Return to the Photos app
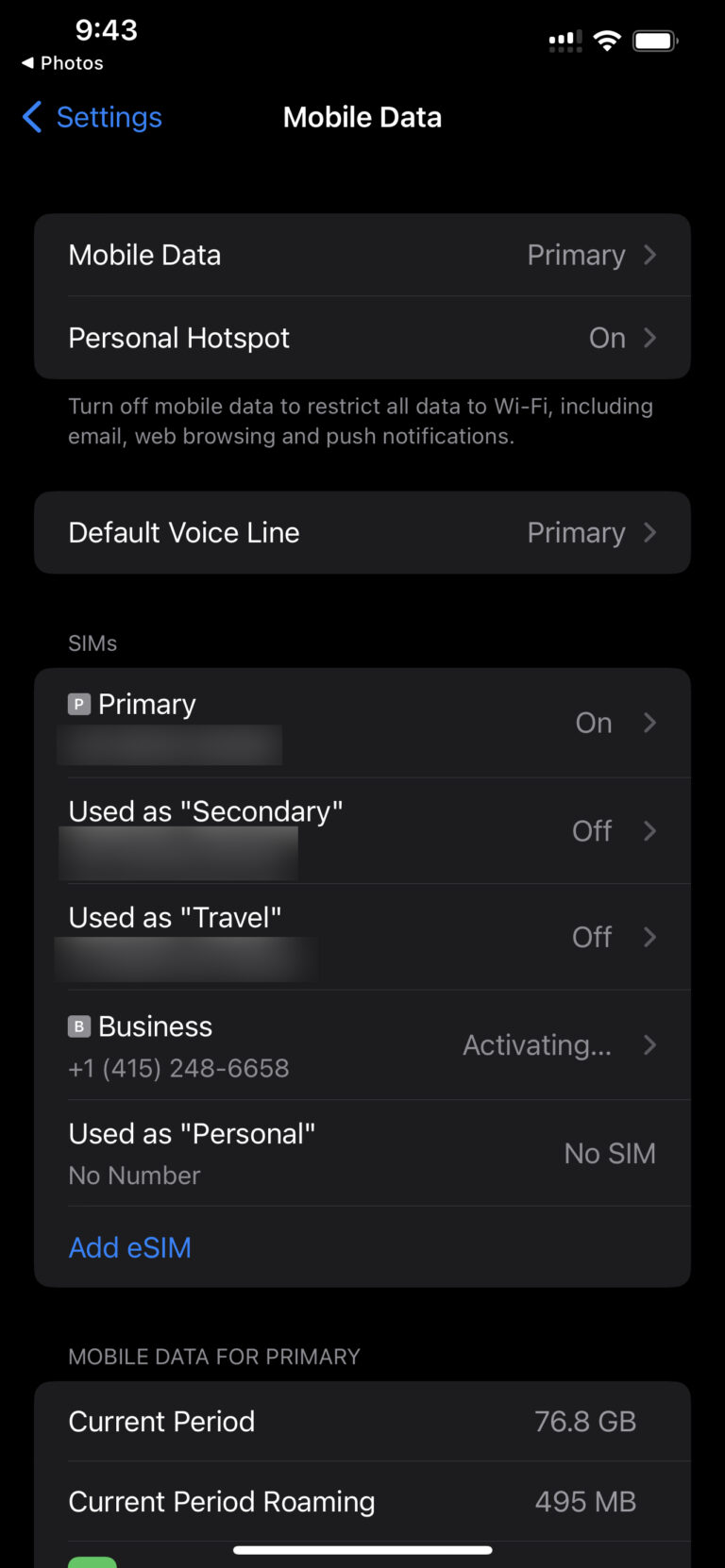 (62, 63)
